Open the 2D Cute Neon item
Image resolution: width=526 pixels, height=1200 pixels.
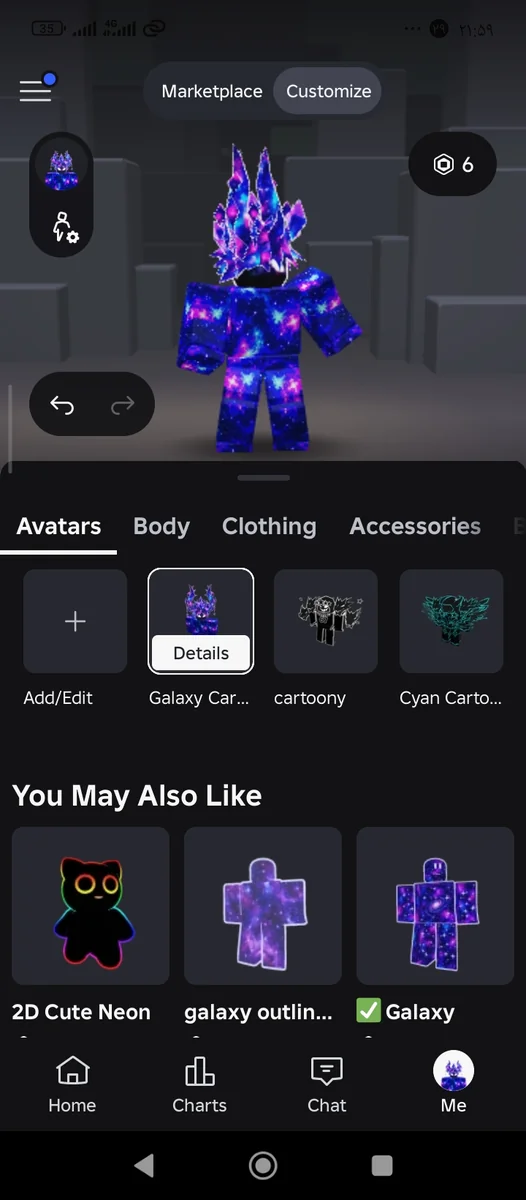[x=91, y=905]
